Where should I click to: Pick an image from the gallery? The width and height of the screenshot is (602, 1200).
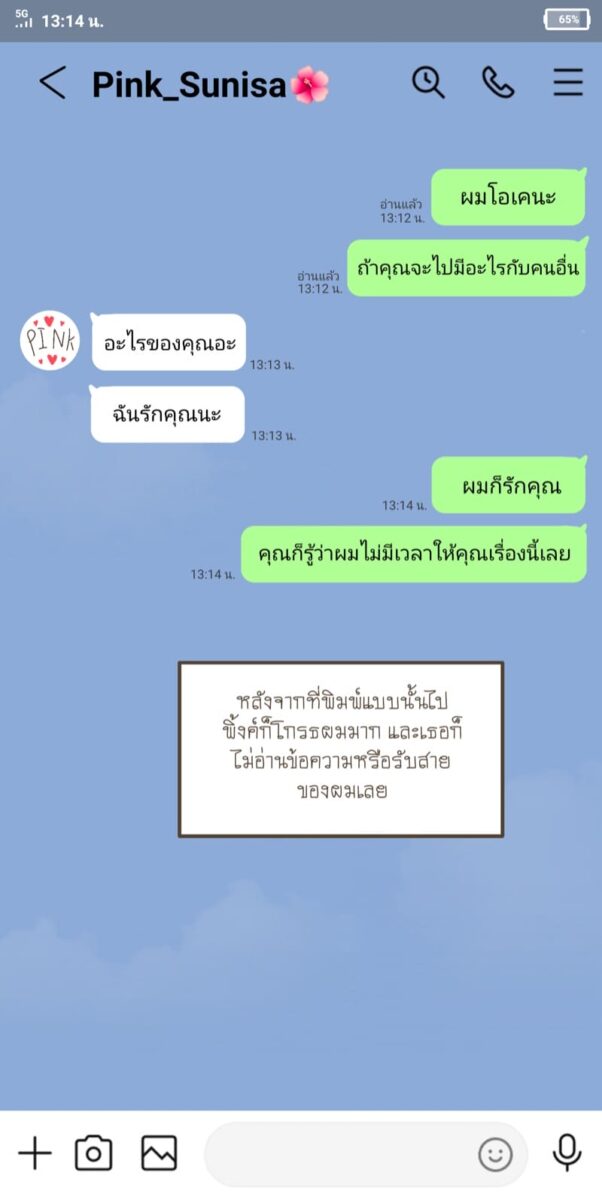point(159,1153)
